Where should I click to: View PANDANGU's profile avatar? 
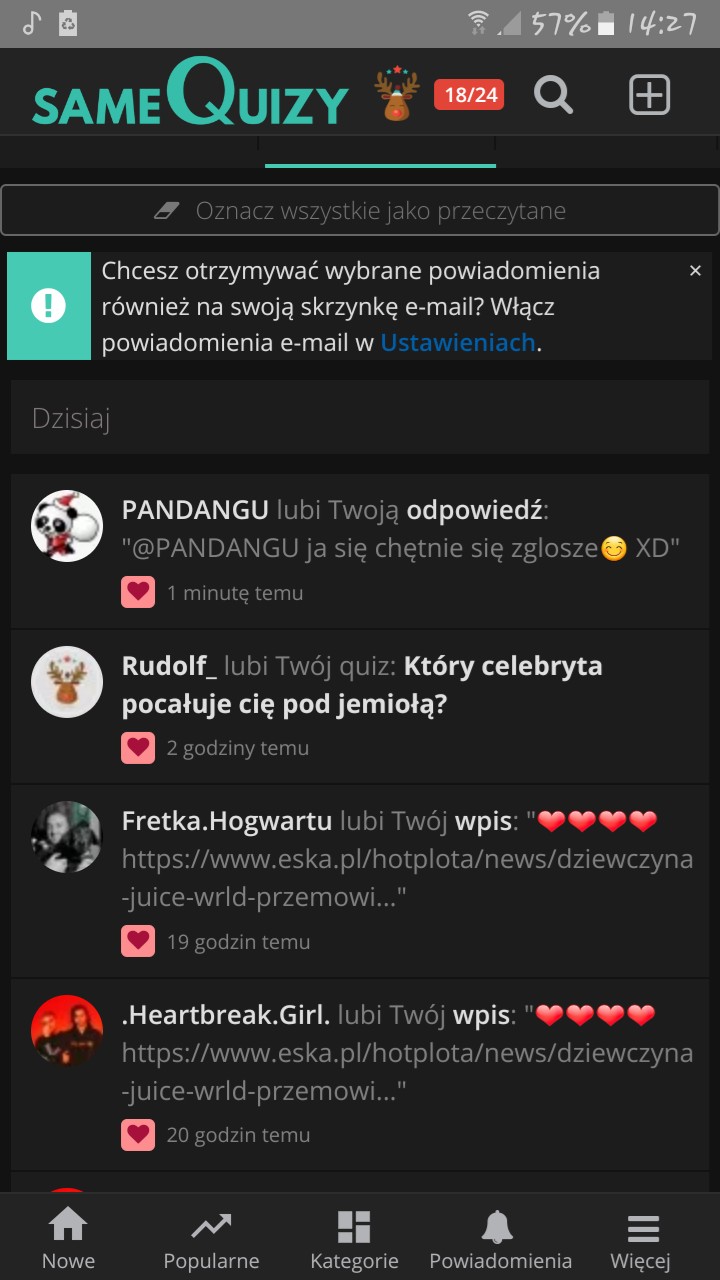click(x=67, y=526)
